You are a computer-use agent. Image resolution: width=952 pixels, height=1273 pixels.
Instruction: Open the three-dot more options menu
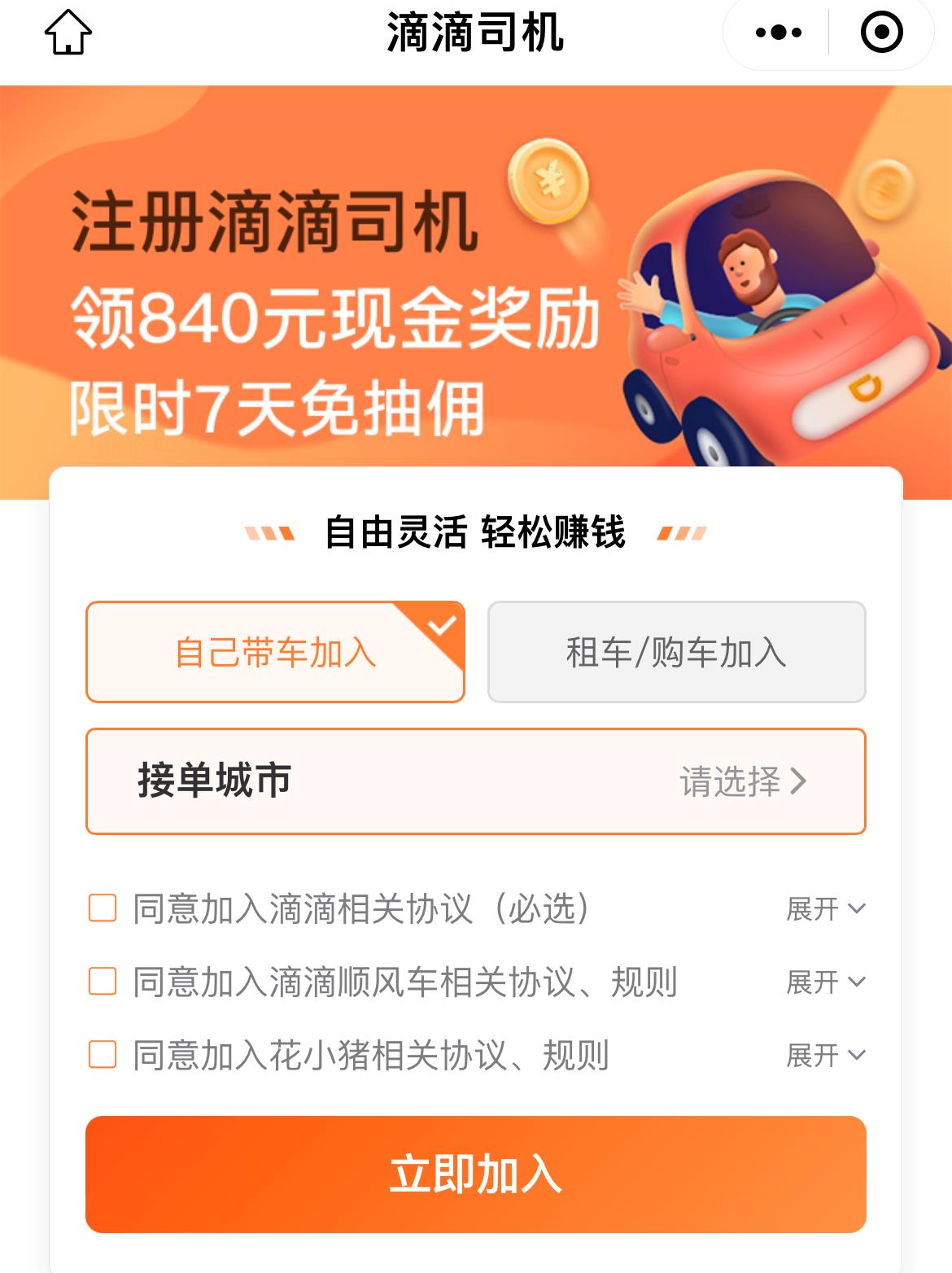778,33
